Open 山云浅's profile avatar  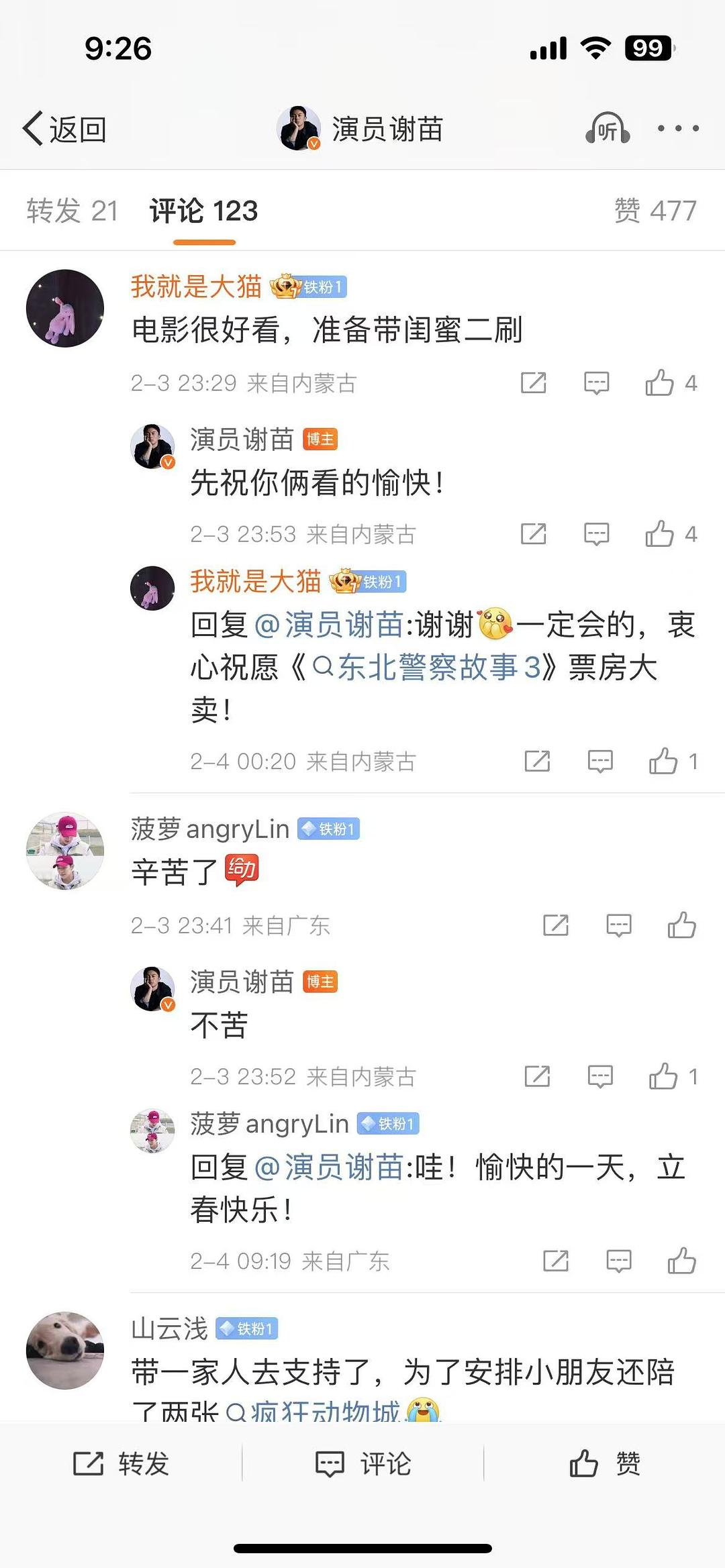point(65,1350)
